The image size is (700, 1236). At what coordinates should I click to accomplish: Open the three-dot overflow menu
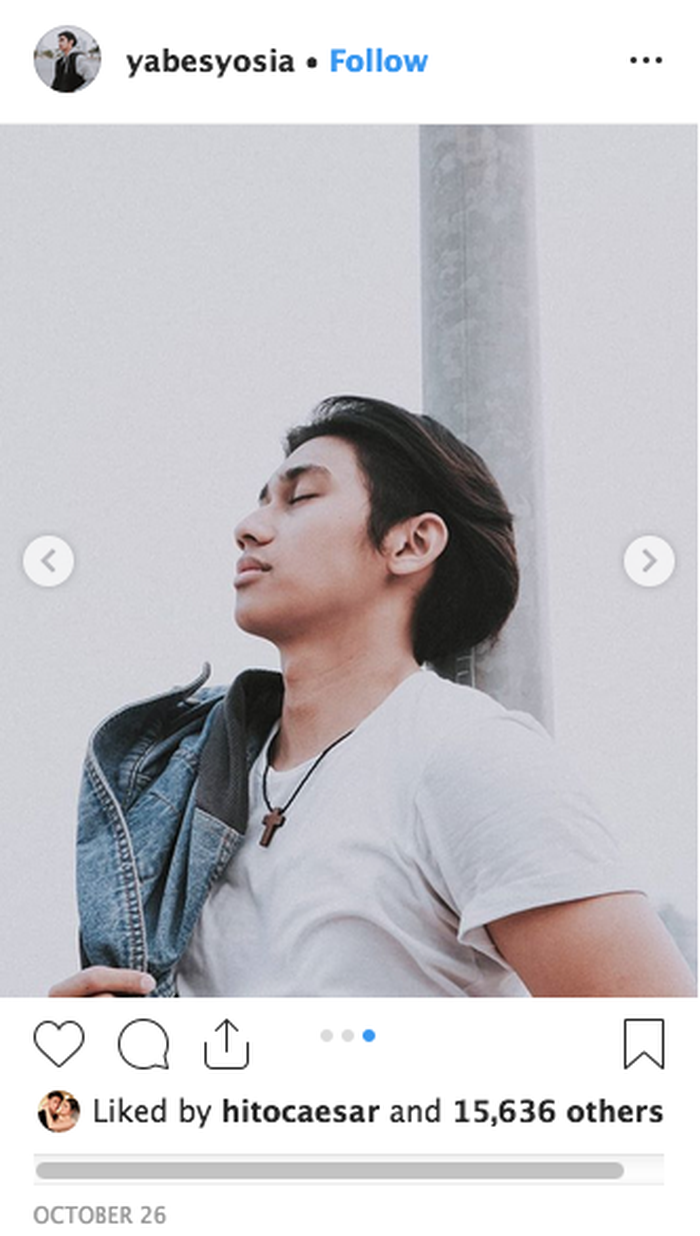[645, 61]
